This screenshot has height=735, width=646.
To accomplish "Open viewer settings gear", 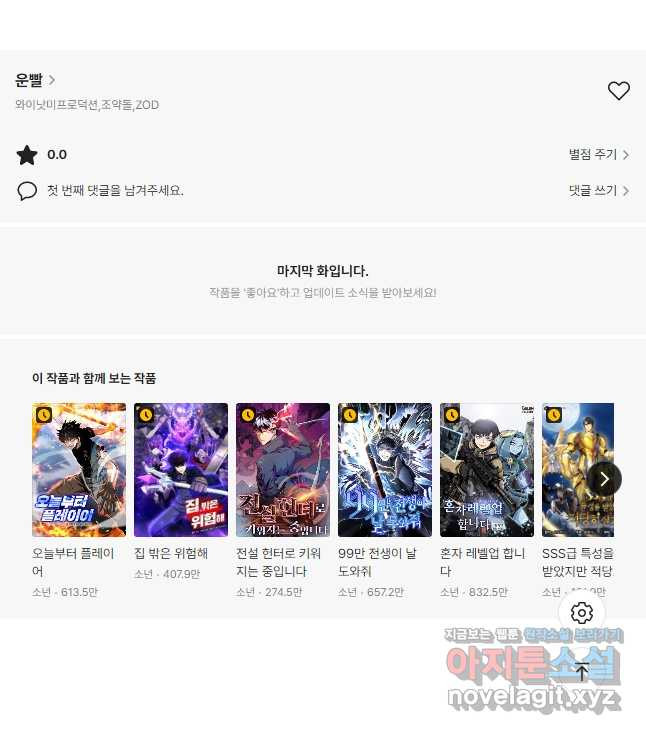I will [582, 613].
